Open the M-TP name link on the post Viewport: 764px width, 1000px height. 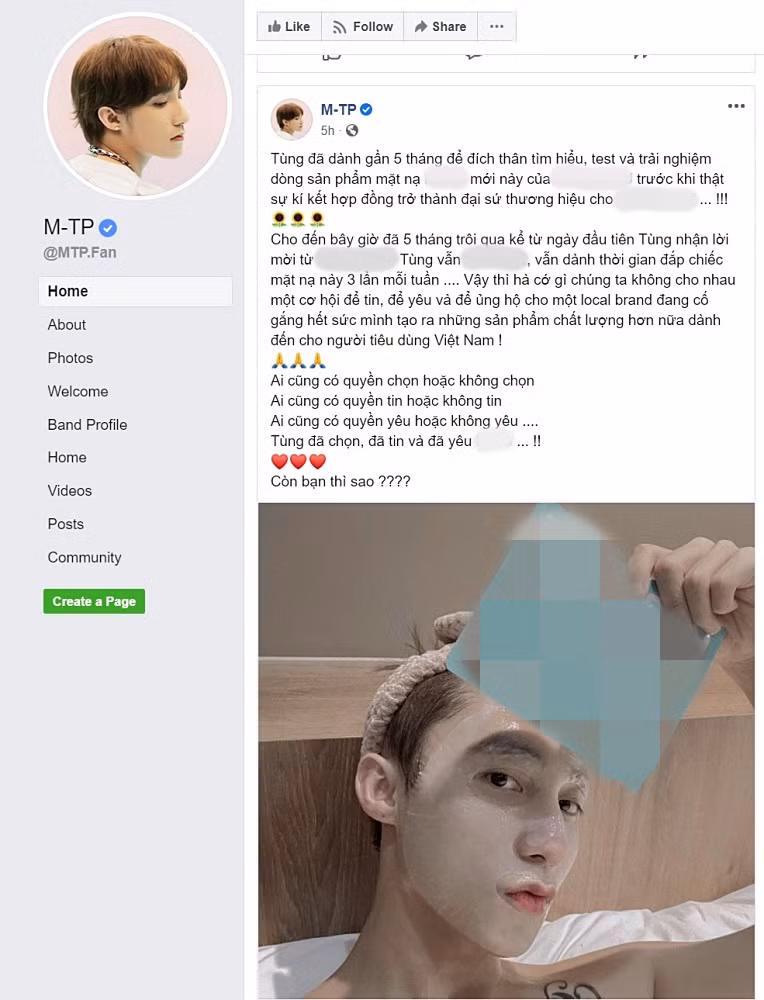pyautogui.click(x=339, y=109)
